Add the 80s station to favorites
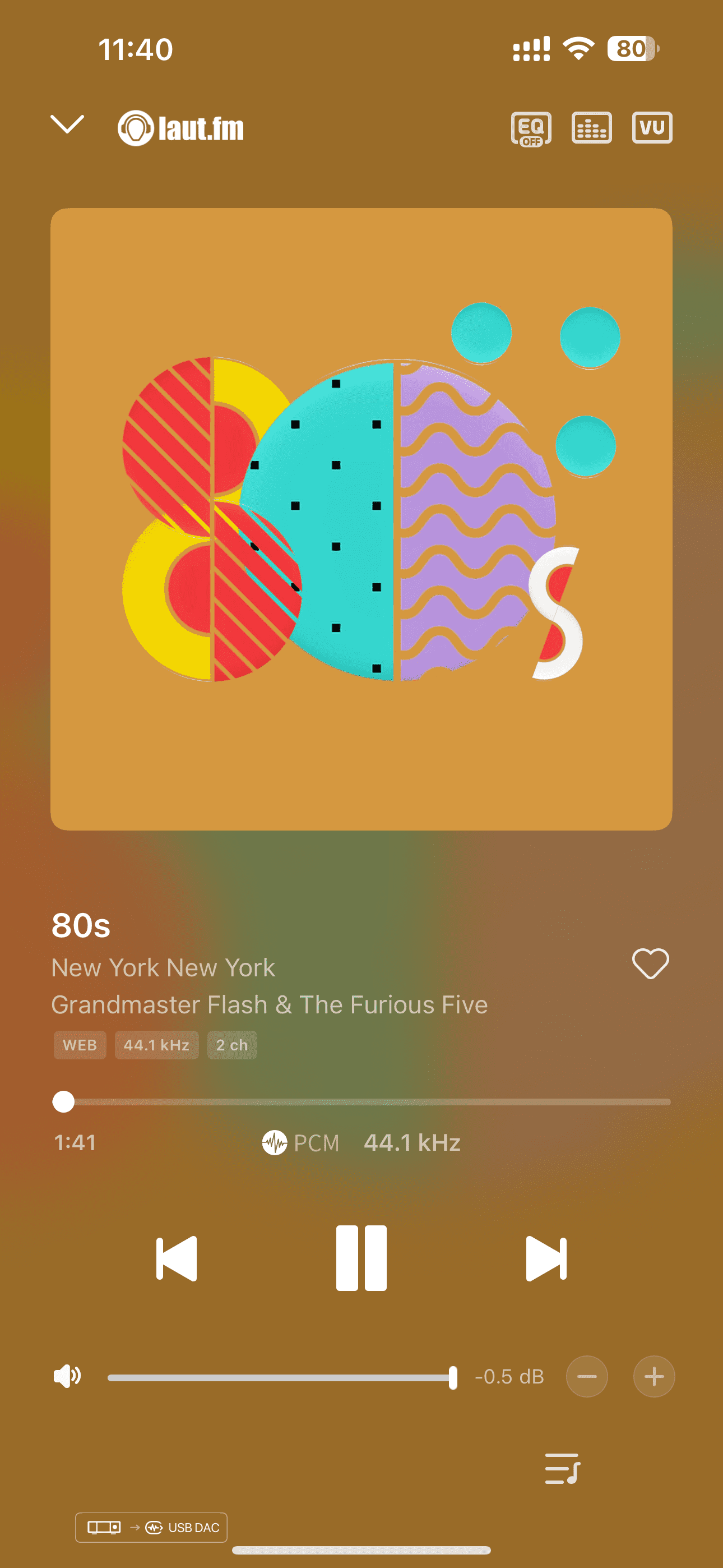The width and height of the screenshot is (723, 1568). (650, 963)
